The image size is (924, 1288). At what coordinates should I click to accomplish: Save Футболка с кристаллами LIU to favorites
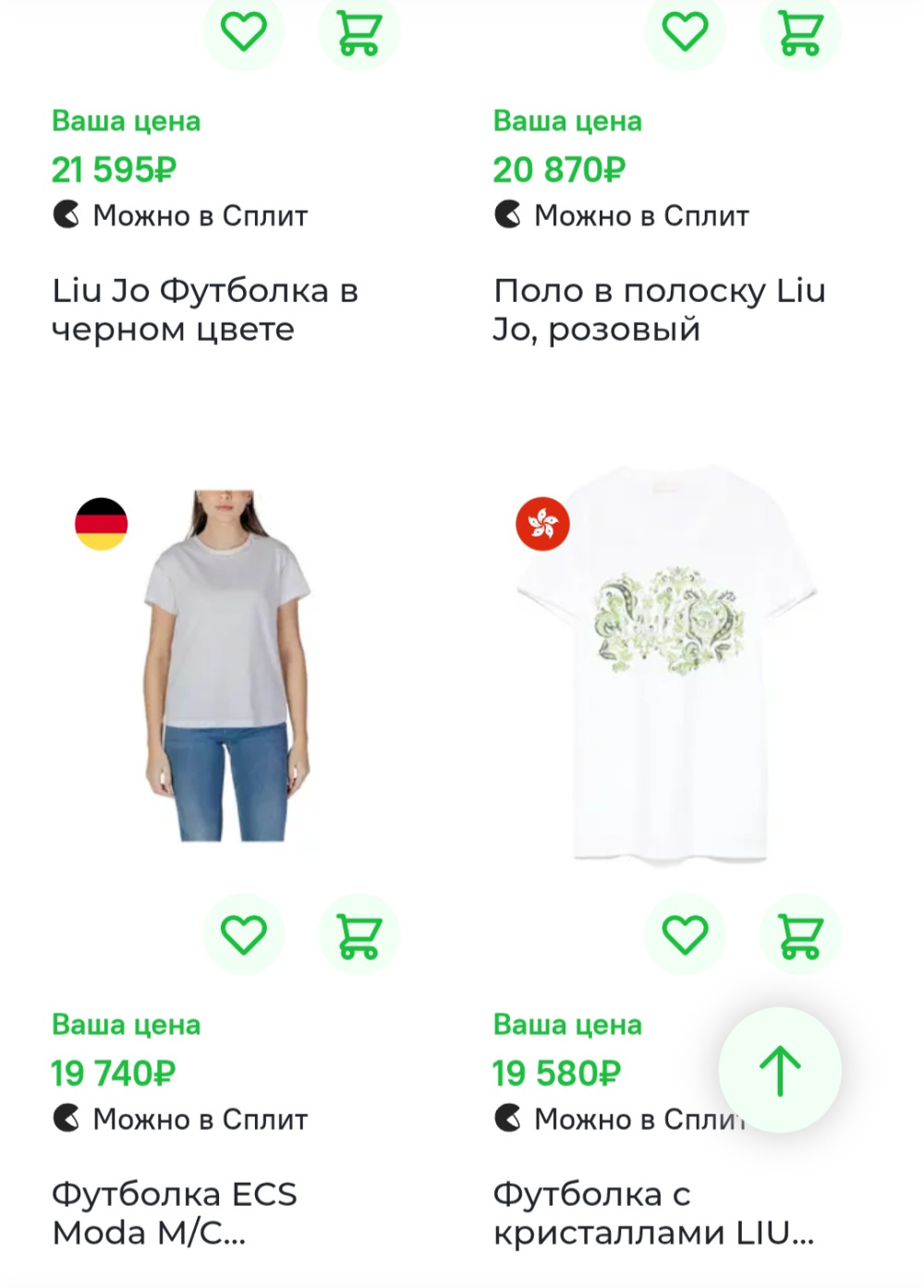click(x=685, y=934)
